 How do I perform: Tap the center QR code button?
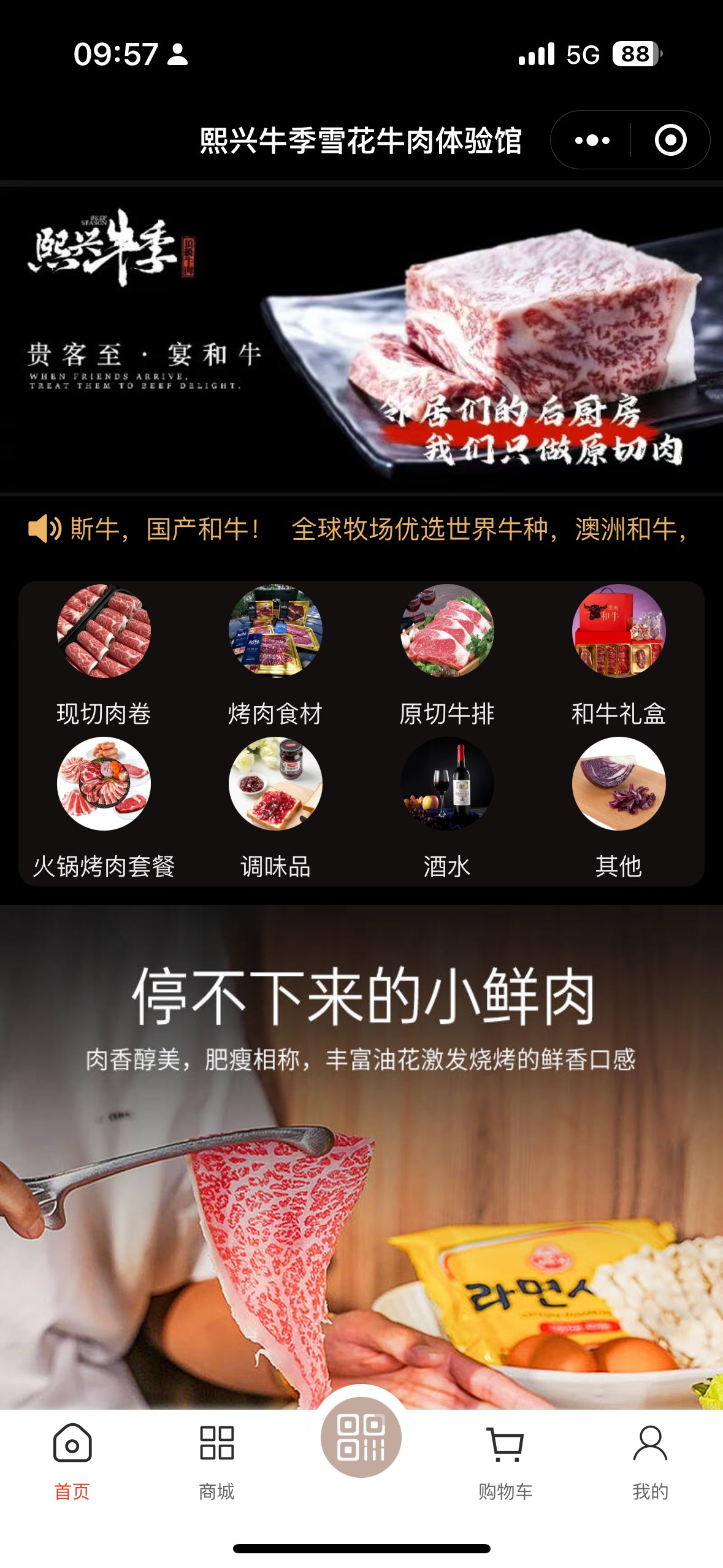coord(361,1437)
